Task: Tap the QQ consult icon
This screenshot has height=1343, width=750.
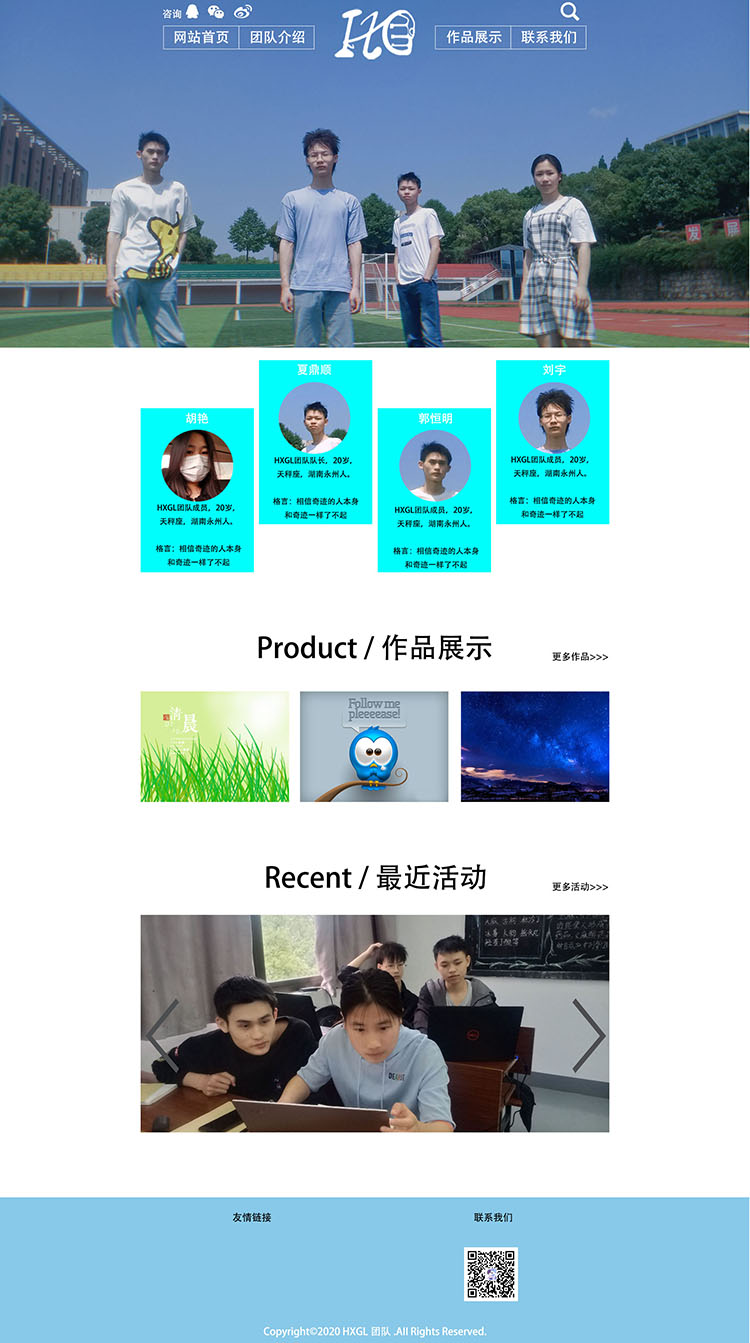Action: tap(192, 12)
